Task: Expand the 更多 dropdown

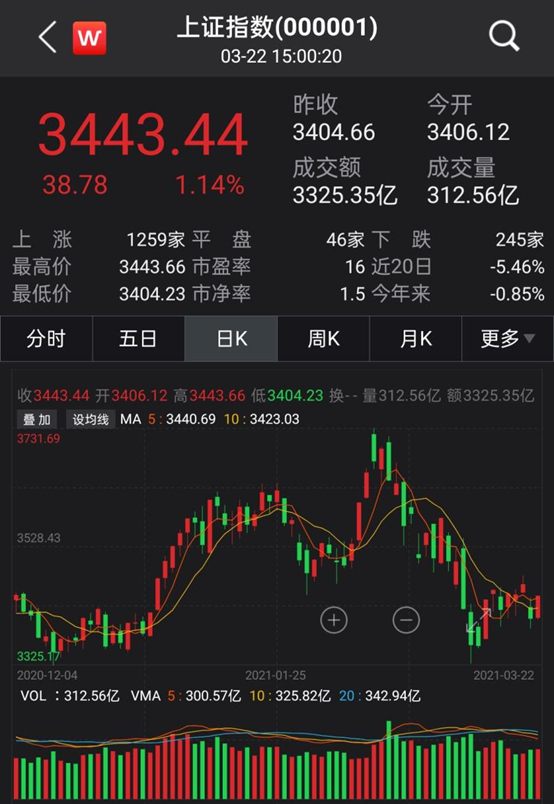Action: tap(508, 338)
